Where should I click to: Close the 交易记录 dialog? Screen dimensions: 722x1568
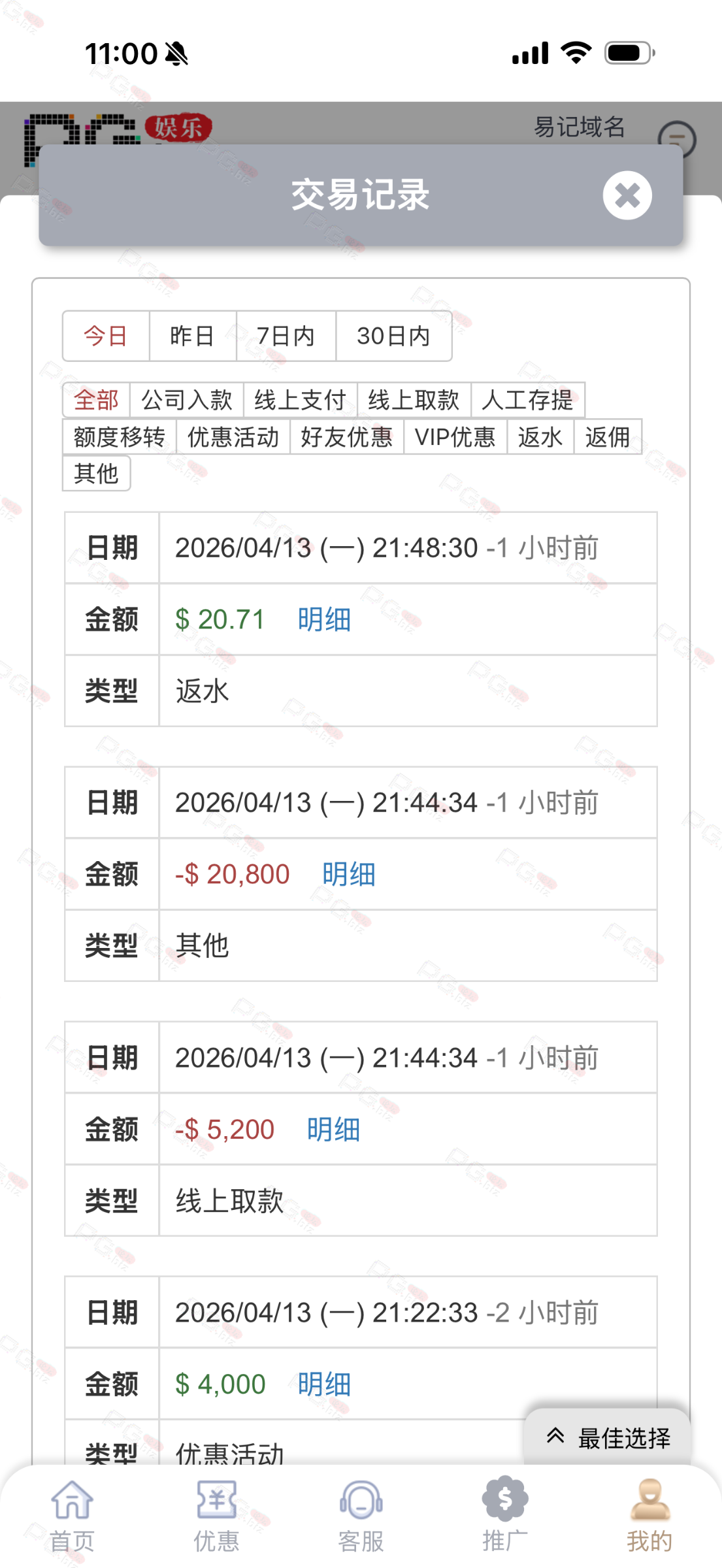coord(627,195)
